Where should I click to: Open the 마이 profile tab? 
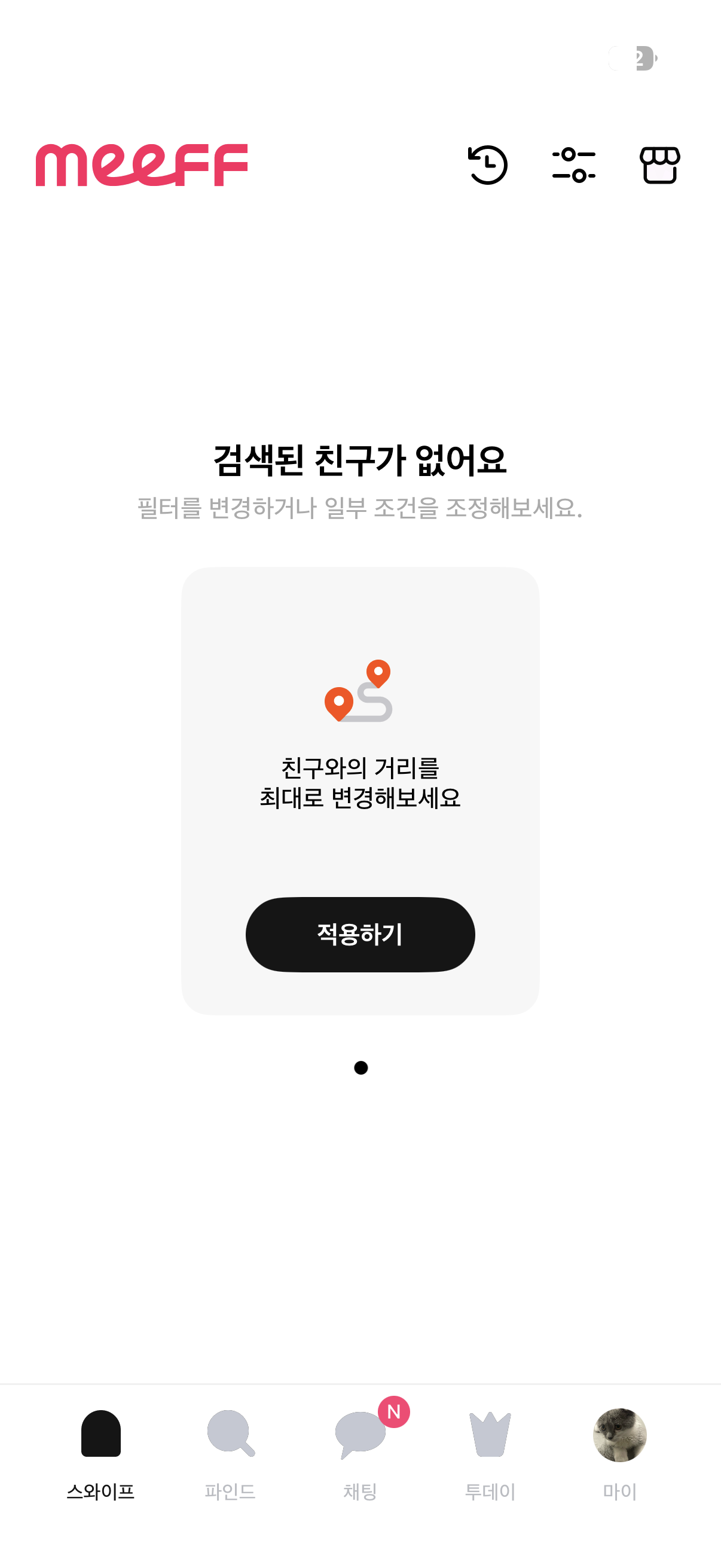[x=619, y=1453]
